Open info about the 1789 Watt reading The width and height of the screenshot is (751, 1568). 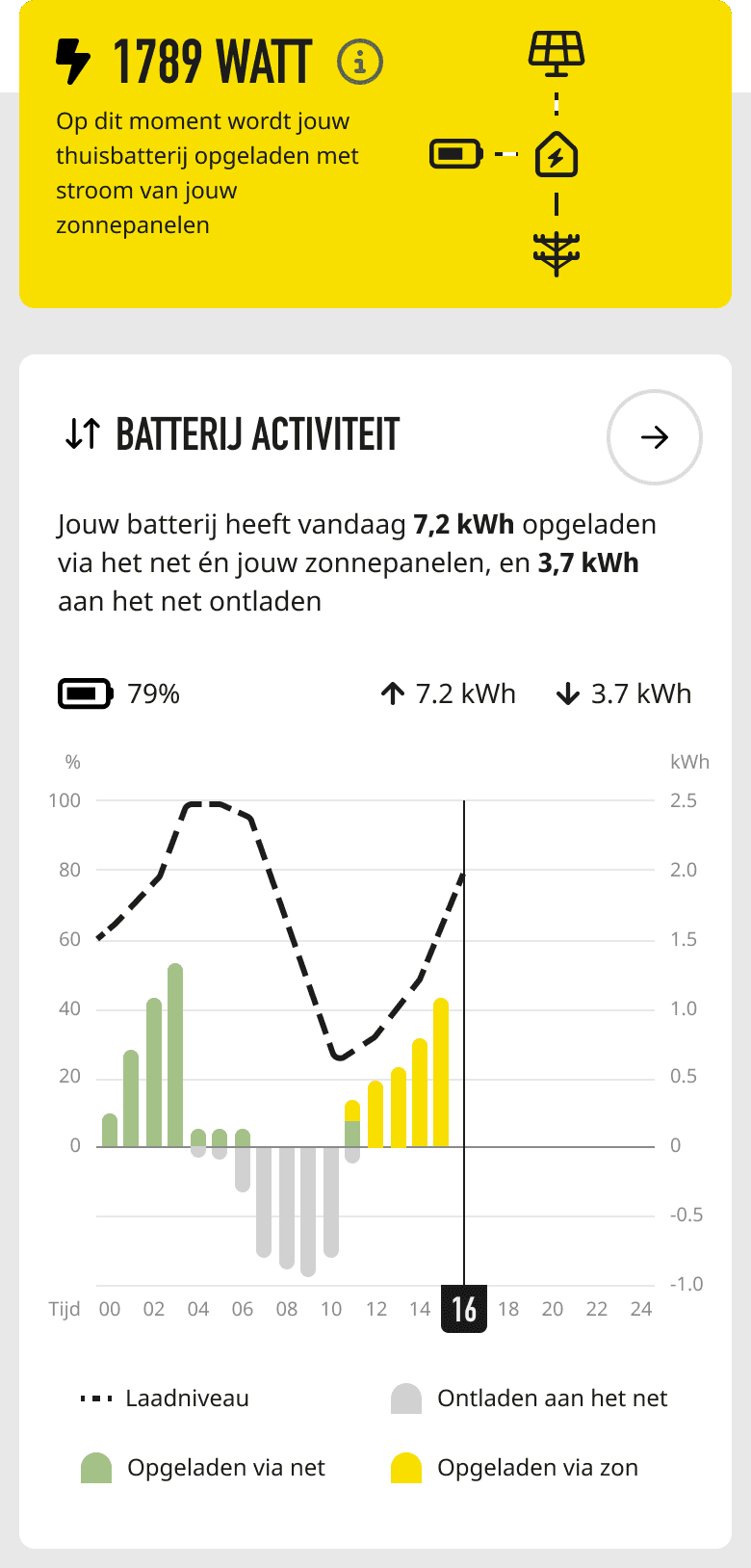point(360,63)
